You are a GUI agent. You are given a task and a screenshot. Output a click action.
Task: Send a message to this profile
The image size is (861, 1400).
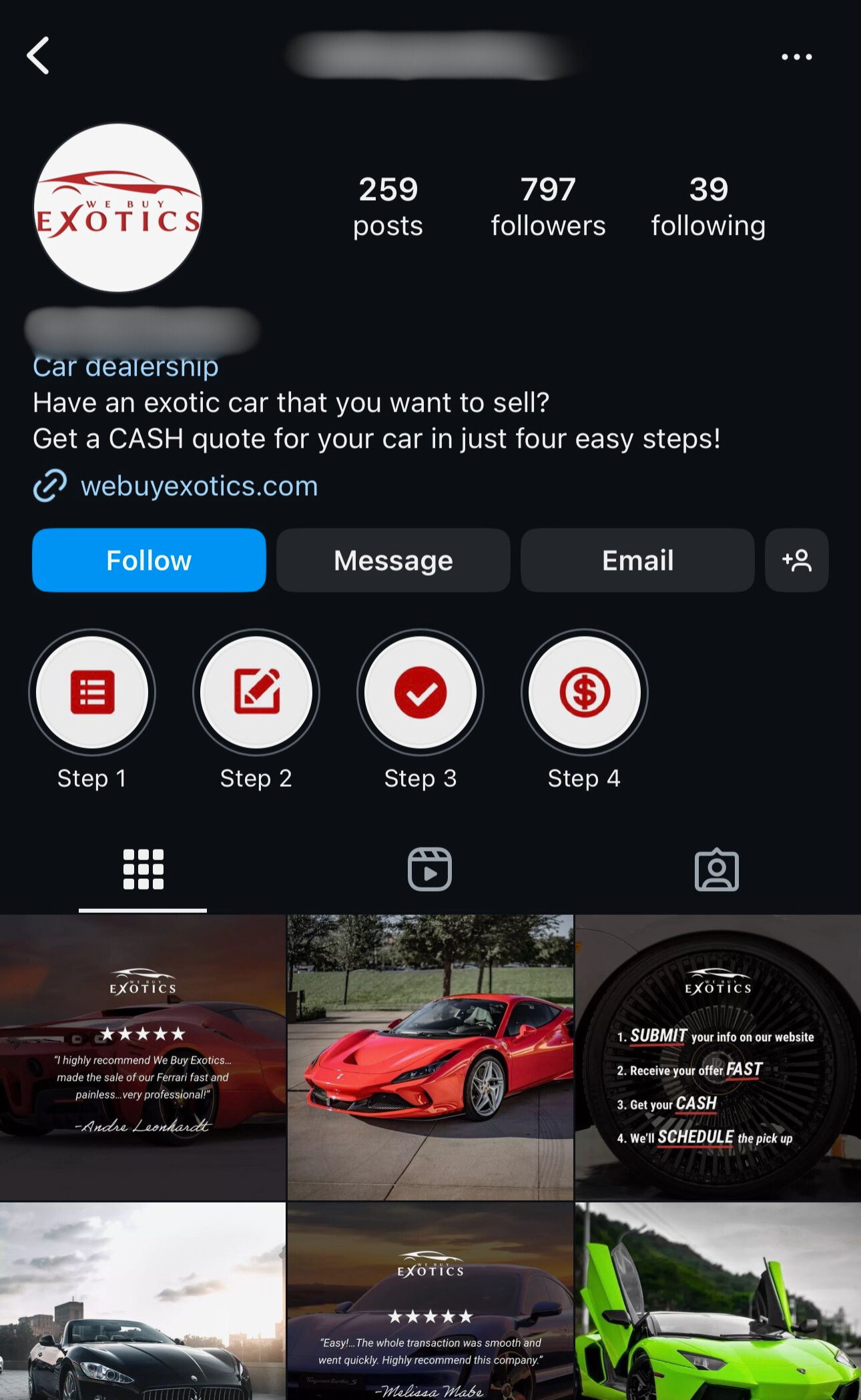click(x=393, y=561)
